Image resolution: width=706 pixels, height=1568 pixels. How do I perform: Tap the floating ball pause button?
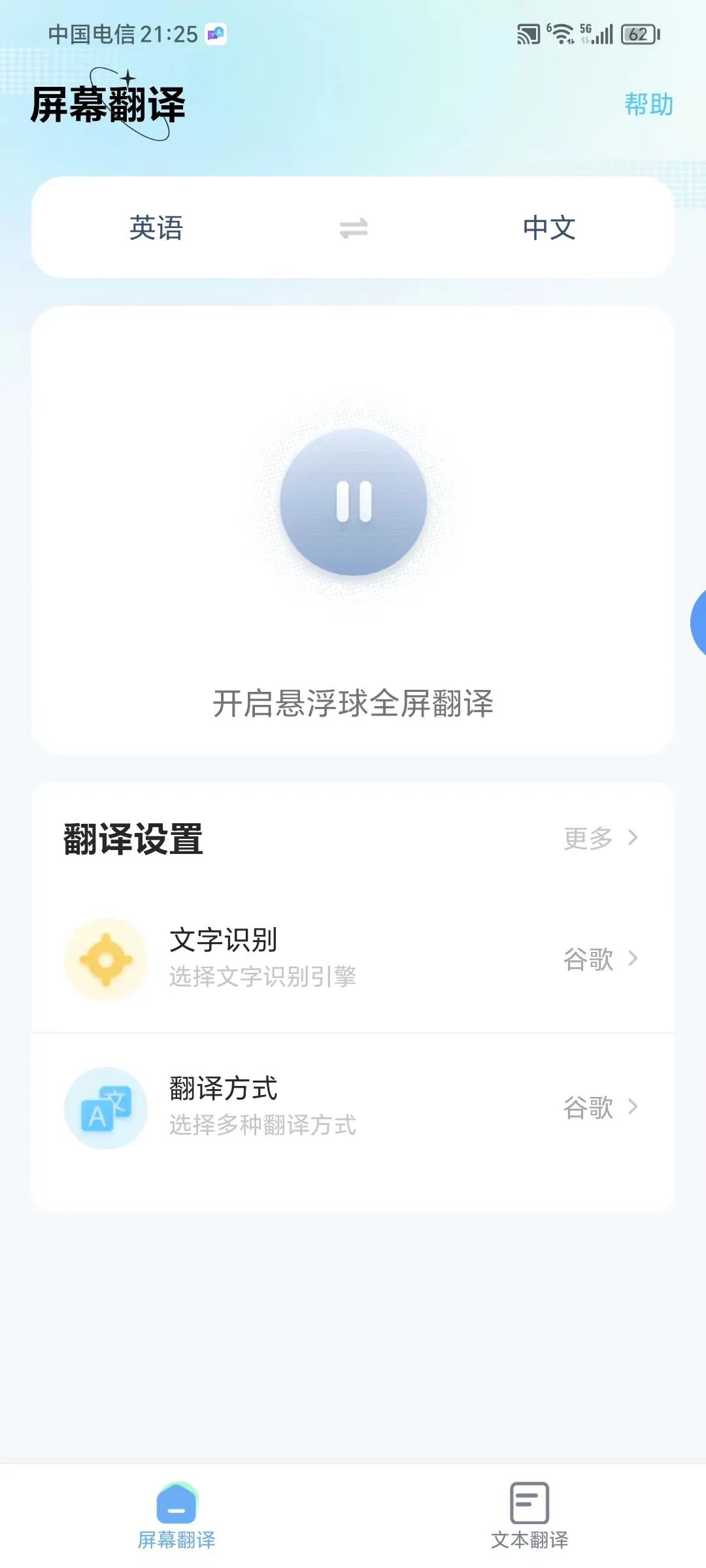point(354,502)
